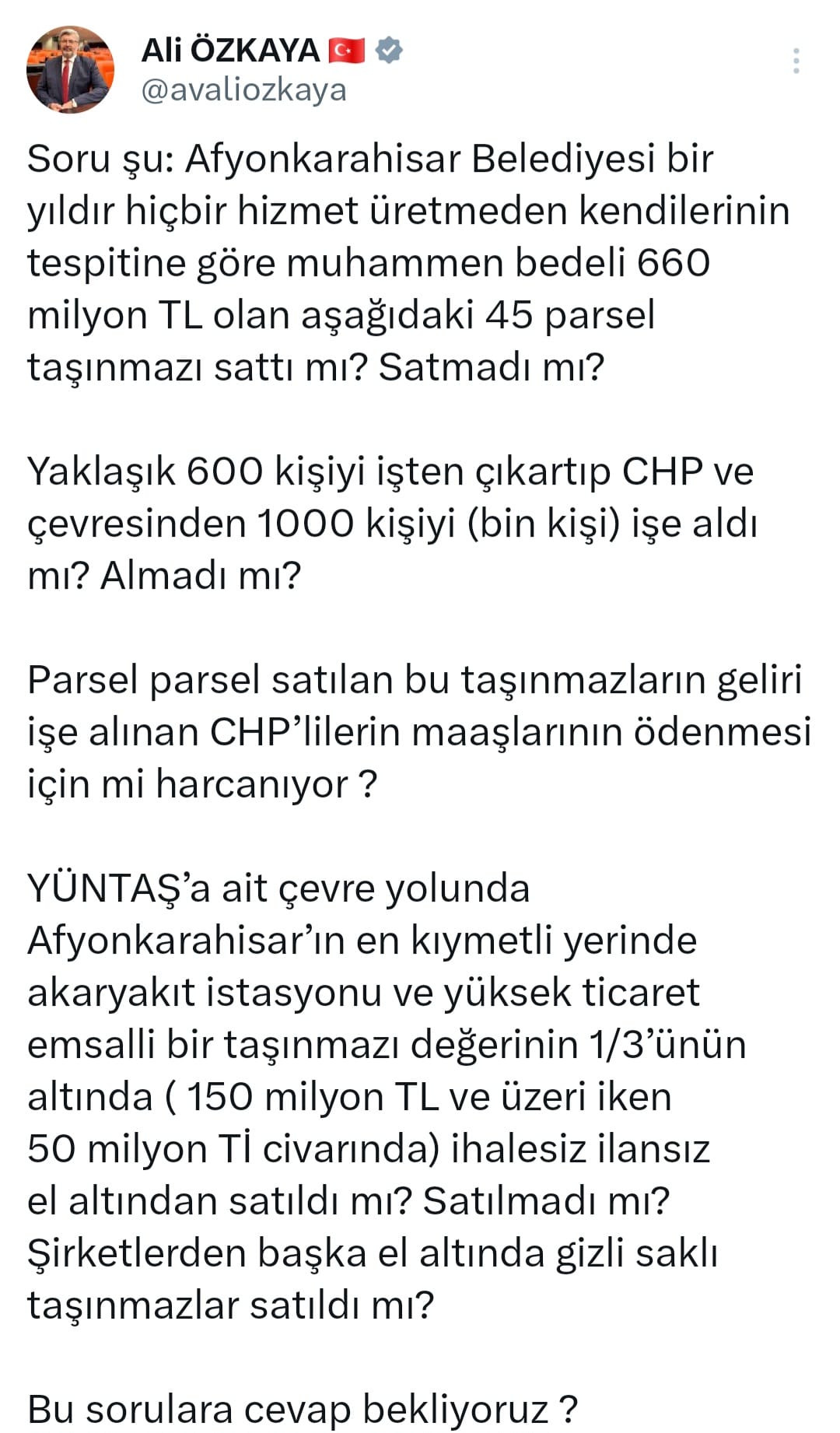Open the @avaliozkaya handle

pyautogui.click(x=243, y=90)
